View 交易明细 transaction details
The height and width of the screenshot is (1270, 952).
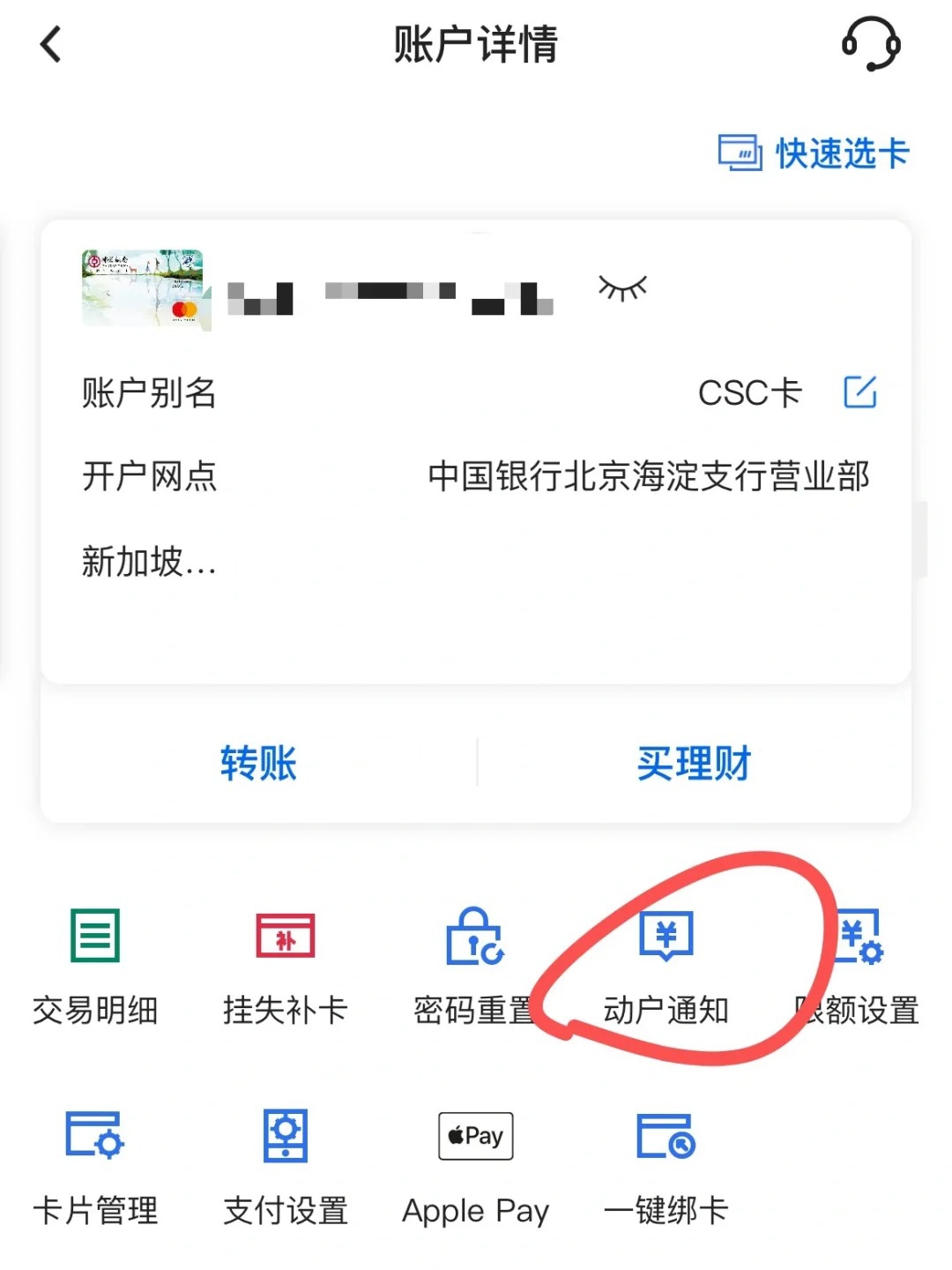point(95,967)
